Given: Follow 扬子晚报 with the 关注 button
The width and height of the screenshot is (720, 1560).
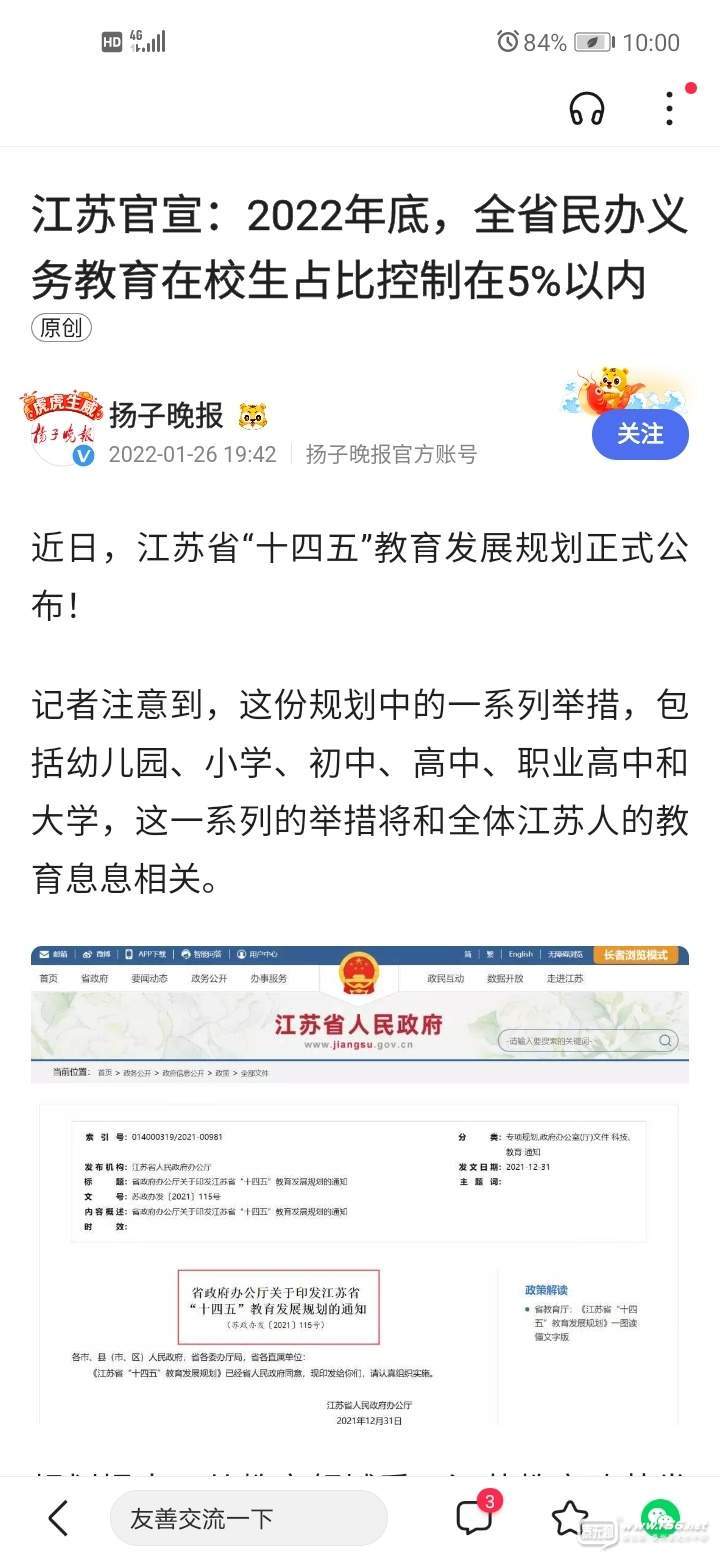Looking at the screenshot, I should click(640, 433).
